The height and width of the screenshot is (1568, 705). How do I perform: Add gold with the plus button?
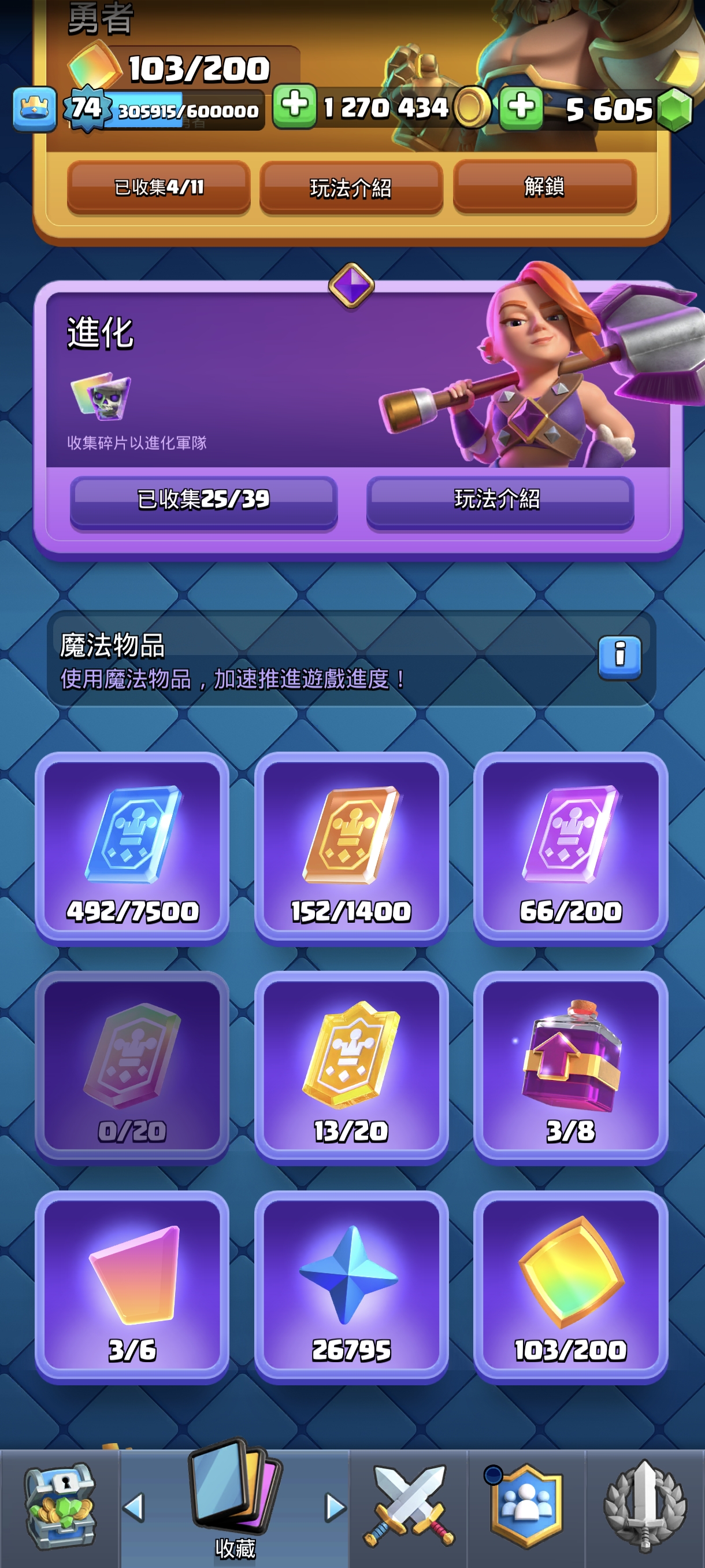pyautogui.click(x=294, y=106)
